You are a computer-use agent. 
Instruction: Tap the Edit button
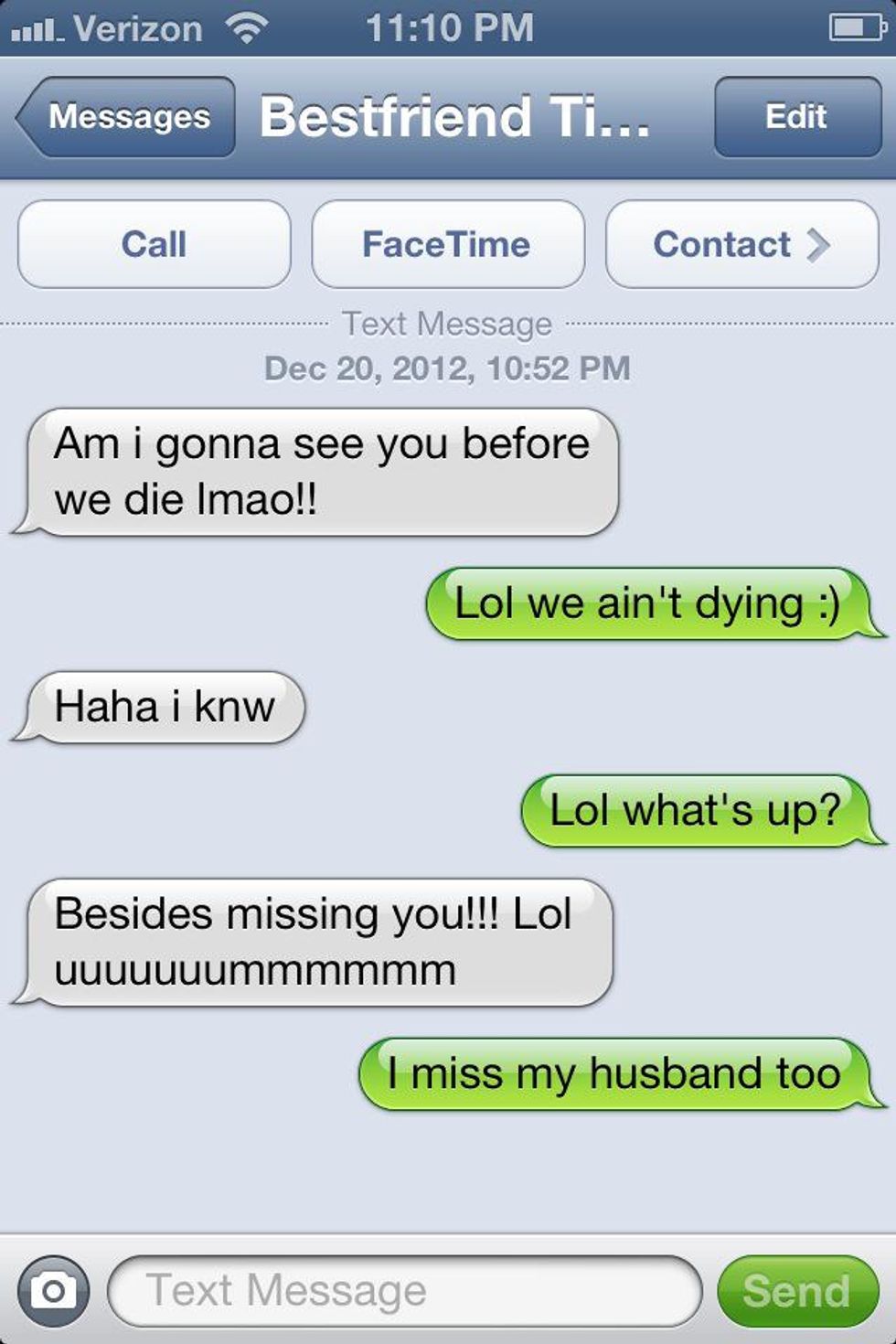pyautogui.click(x=796, y=117)
